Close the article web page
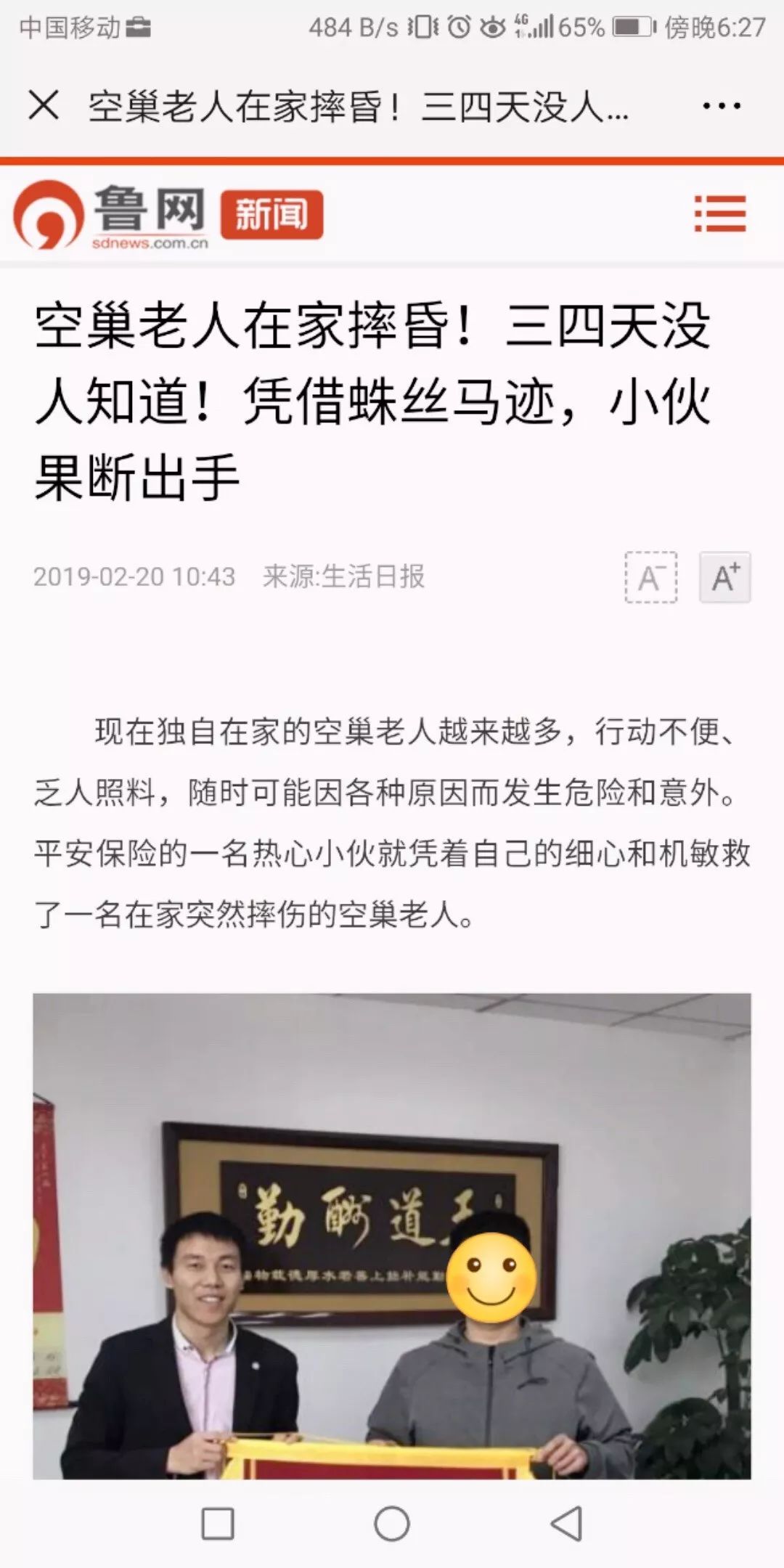This screenshot has width=784, height=1568. [x=44, y=105]
